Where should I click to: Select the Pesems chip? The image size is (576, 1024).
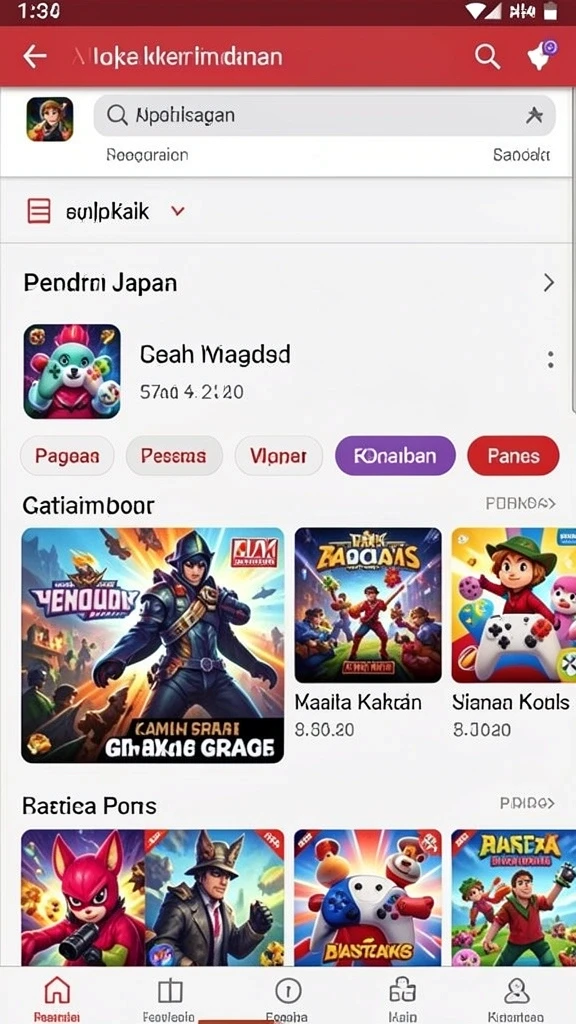click(174, 455)
